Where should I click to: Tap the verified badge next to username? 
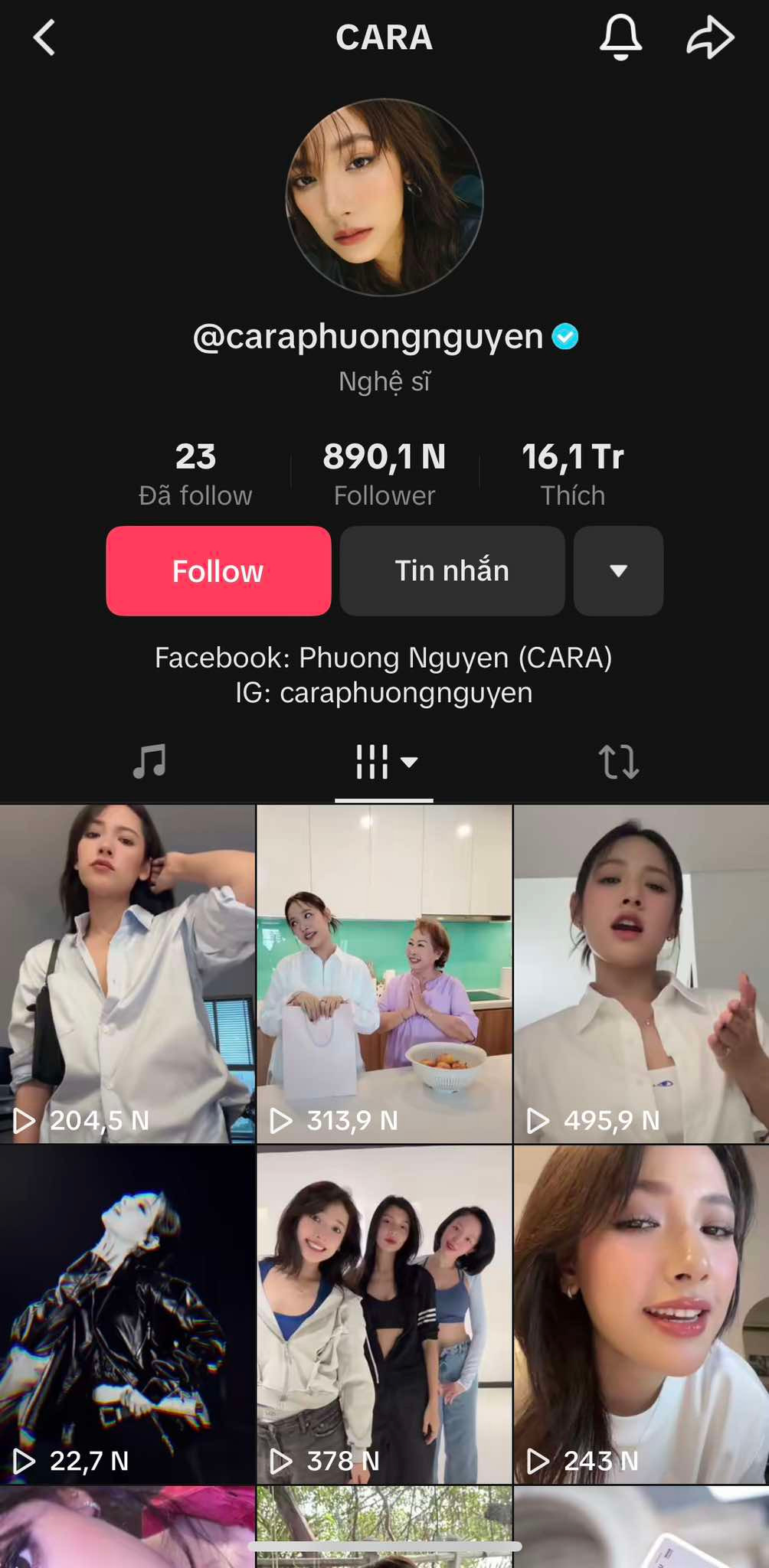564,335
